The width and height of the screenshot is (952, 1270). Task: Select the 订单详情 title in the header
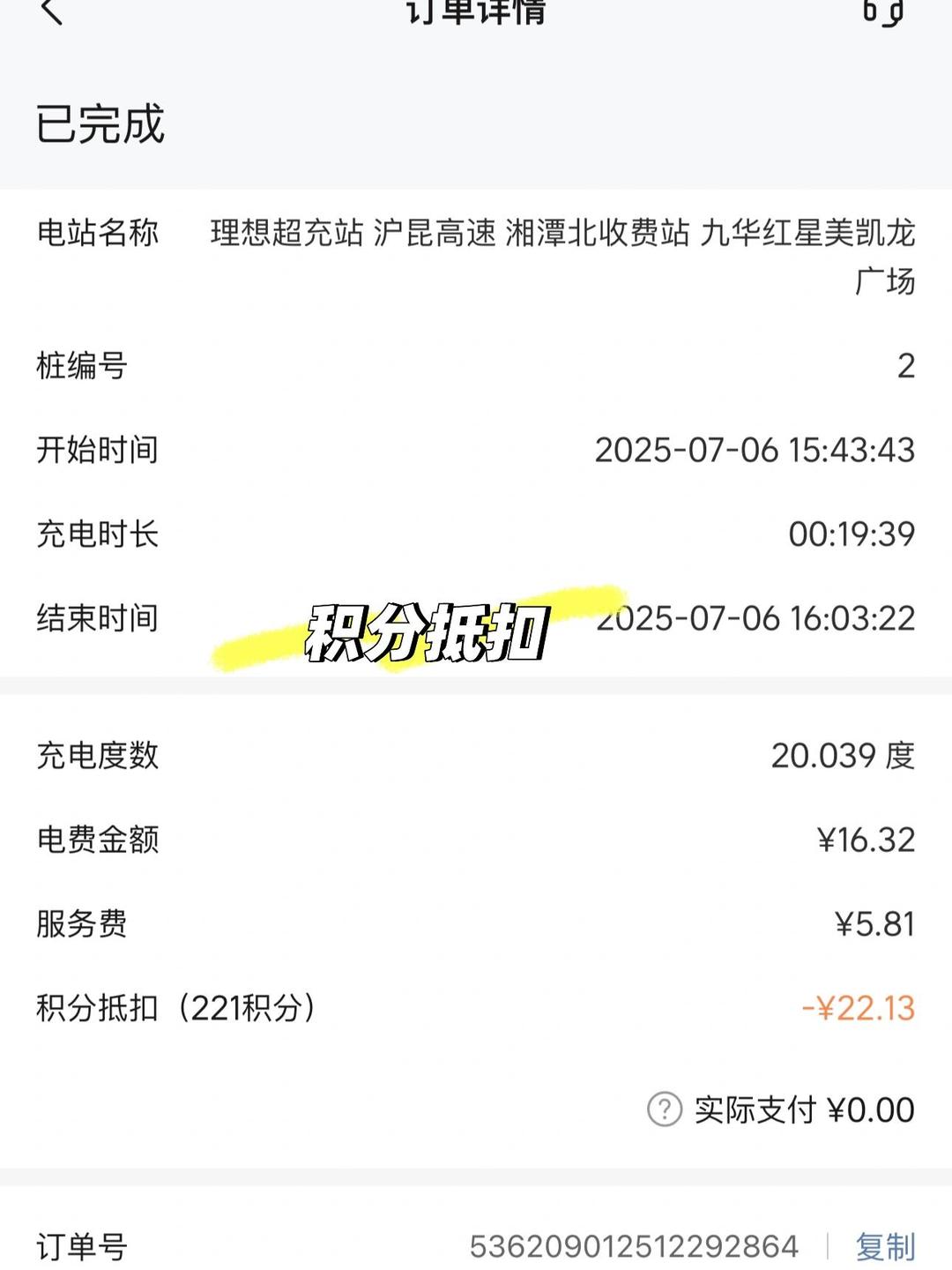point(476,13)
